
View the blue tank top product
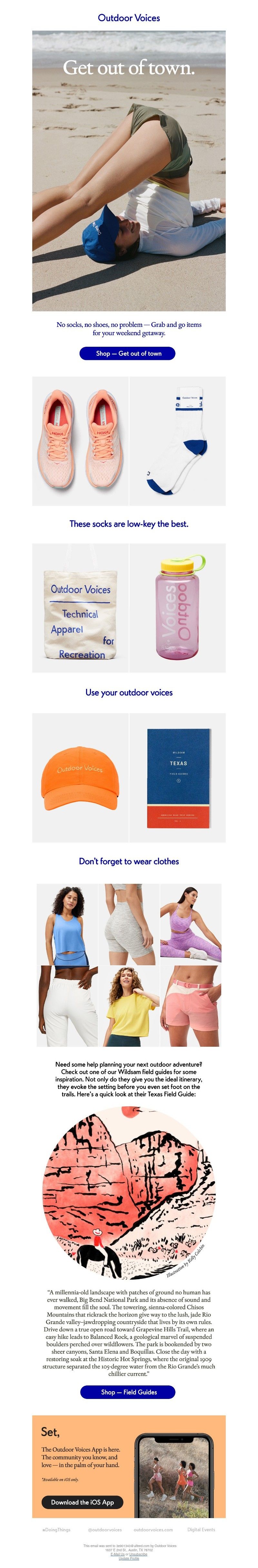tap(67, 923)
